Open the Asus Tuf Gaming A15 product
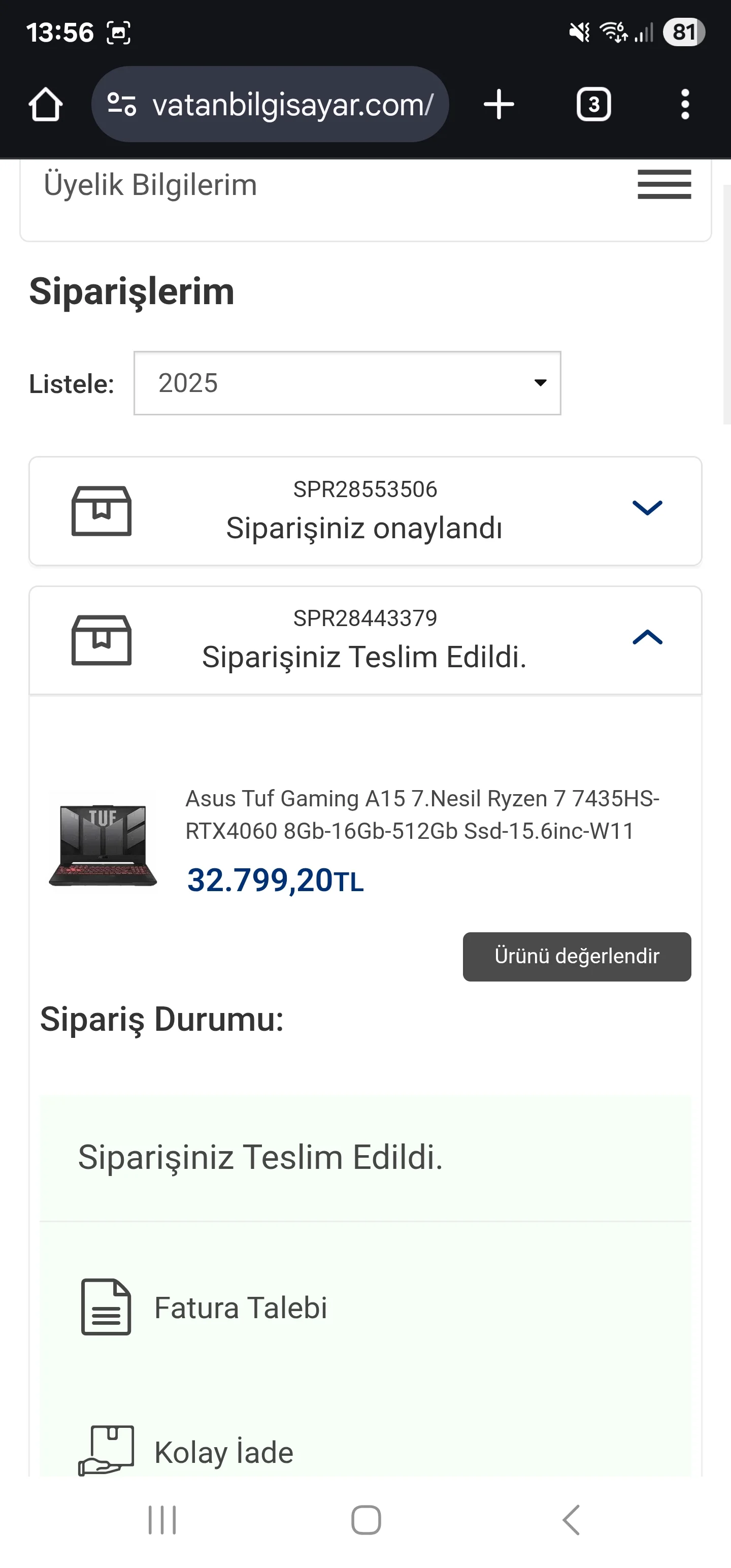This screenshot has width=731, height=1568. [421, 814]
